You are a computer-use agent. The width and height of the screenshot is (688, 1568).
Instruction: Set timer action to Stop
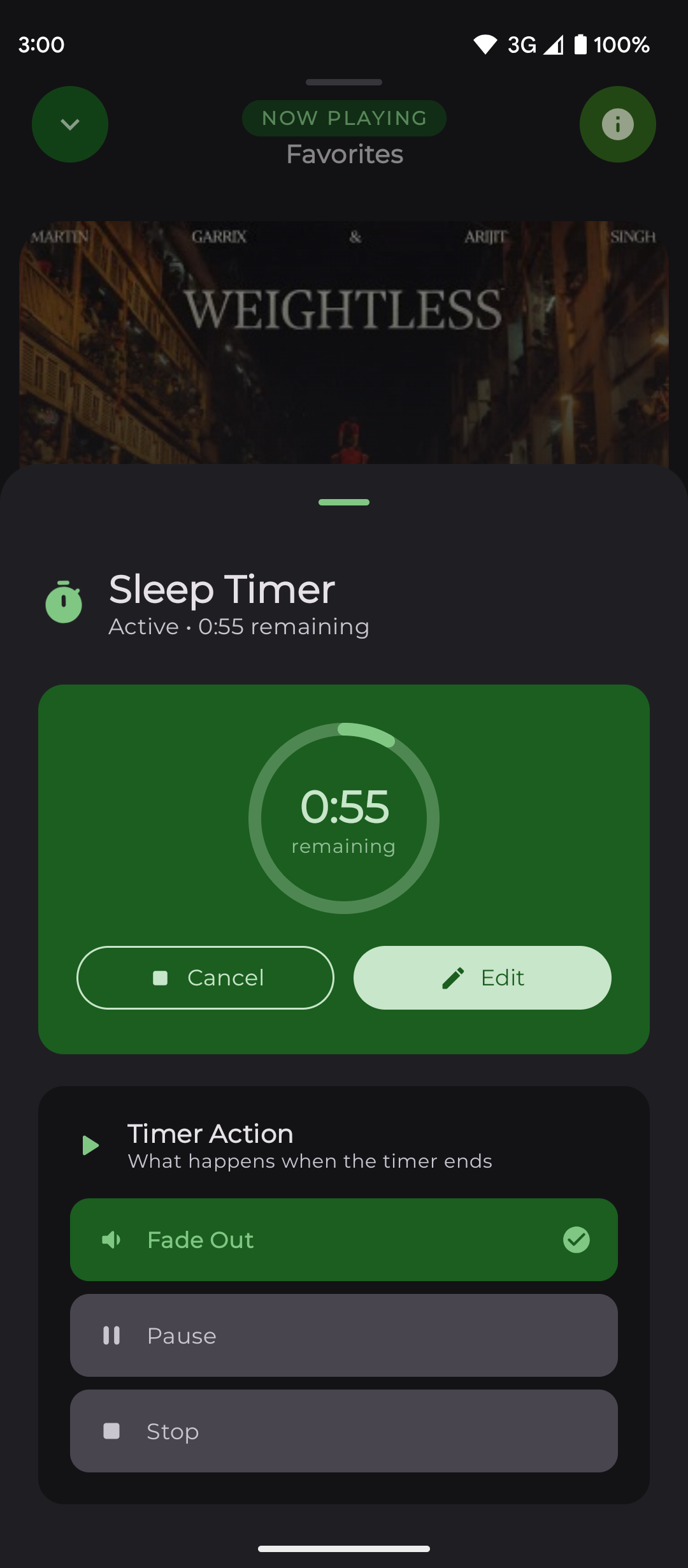point(344,1431)
